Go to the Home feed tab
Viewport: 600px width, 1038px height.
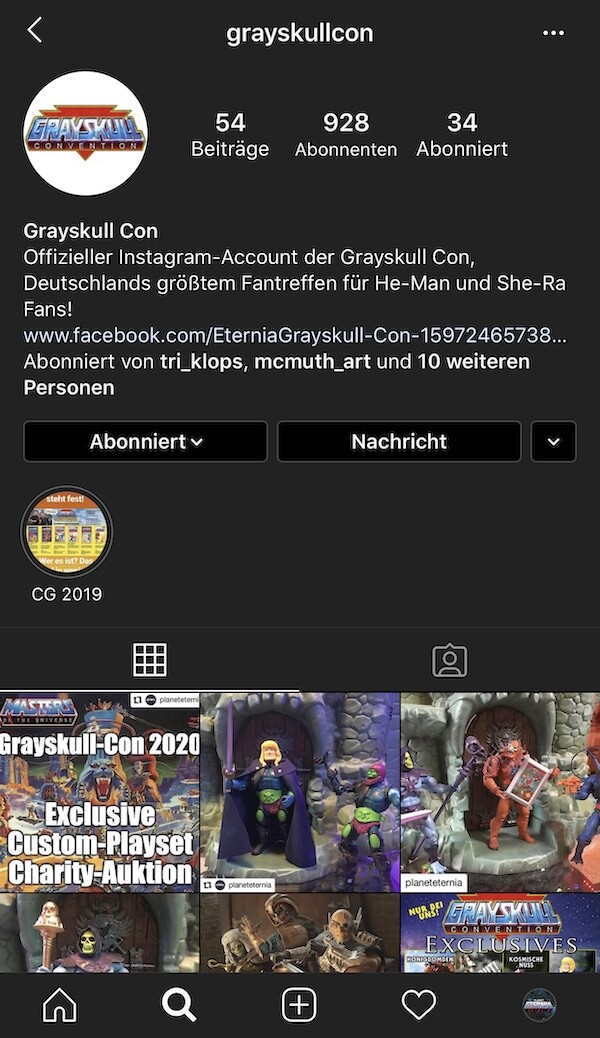point(60,1005)
